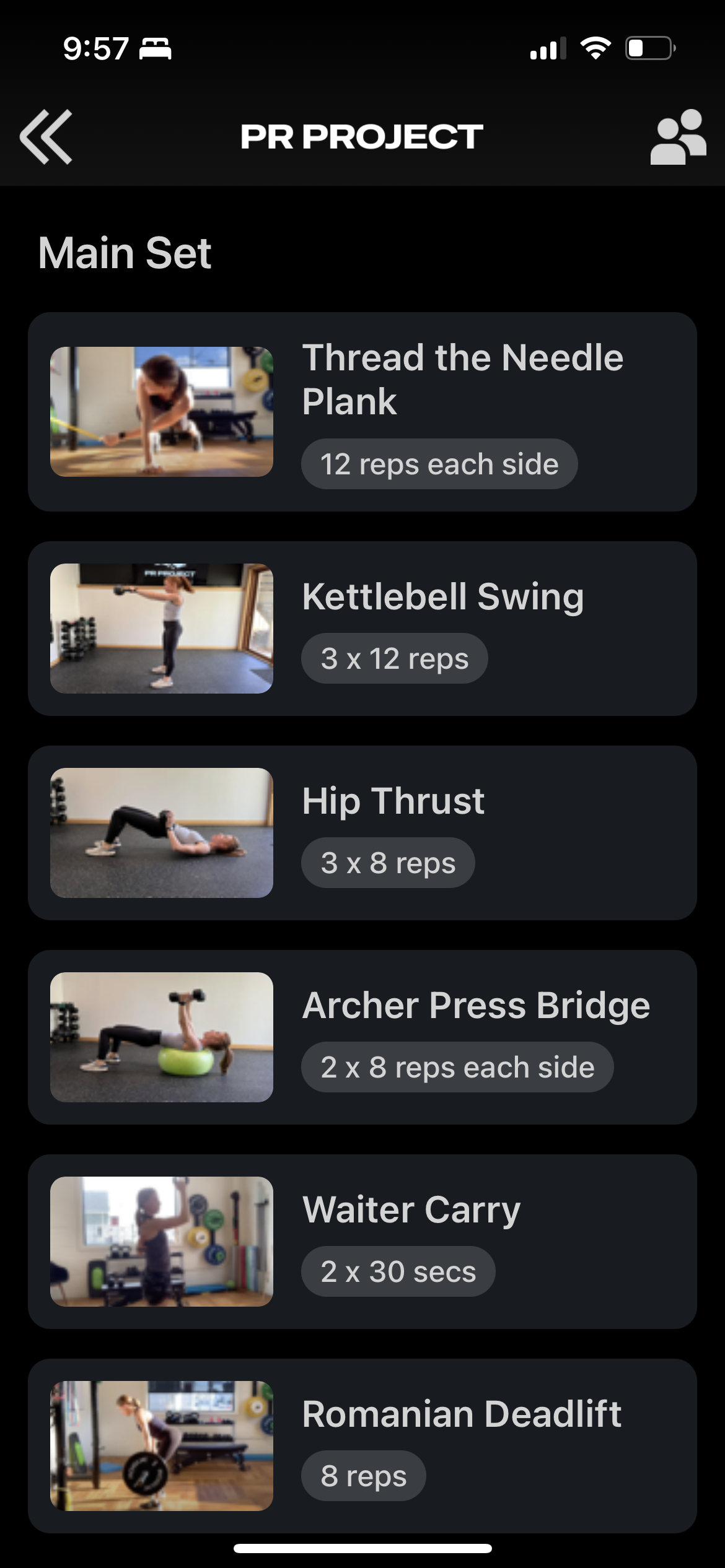Open the Romanian Deadlift exercise
Image resolution: width=725 pixels, height=1568 pixels.
(x=362, y=1446)
